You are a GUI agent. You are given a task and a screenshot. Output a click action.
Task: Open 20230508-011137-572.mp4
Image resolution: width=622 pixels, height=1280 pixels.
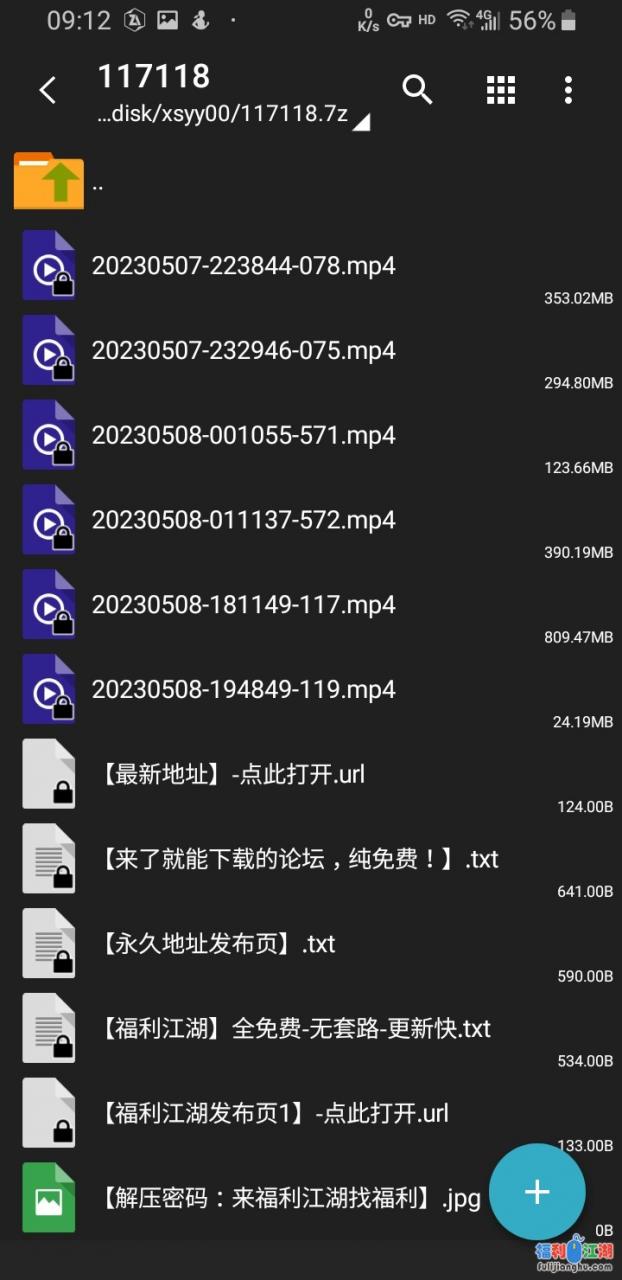243,520
